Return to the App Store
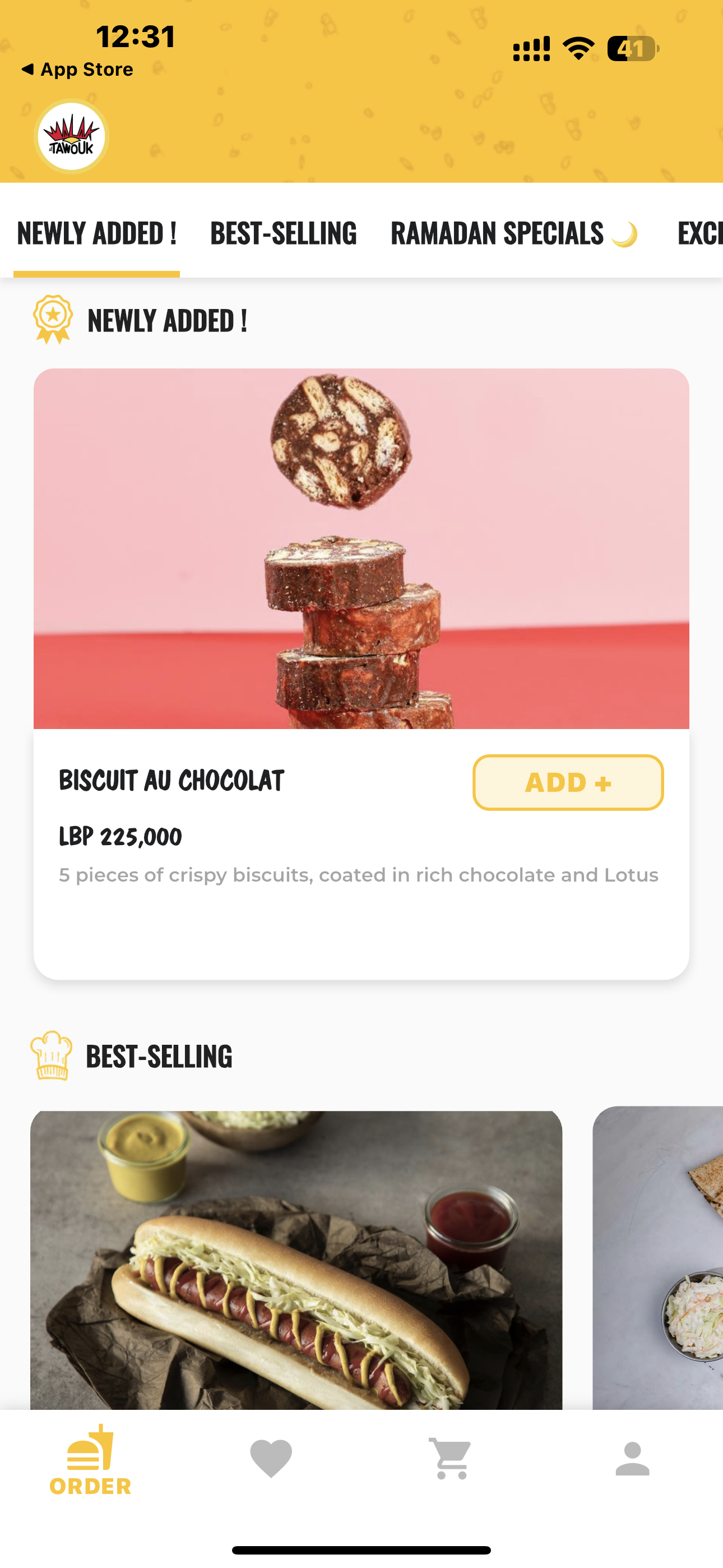This screenshot has width=723, height=1568. click(77, 70)
